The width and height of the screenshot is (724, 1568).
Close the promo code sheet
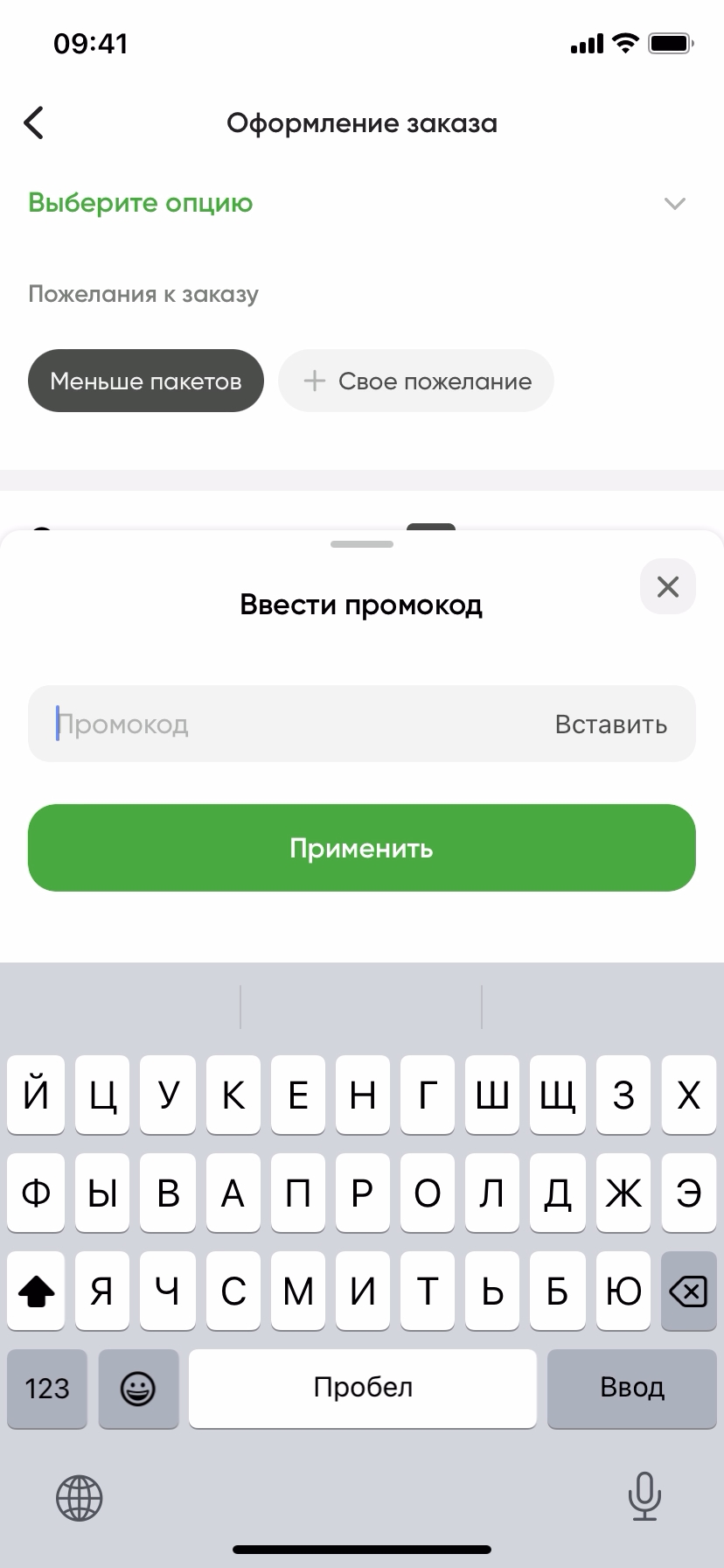click(x=667, y=586)
